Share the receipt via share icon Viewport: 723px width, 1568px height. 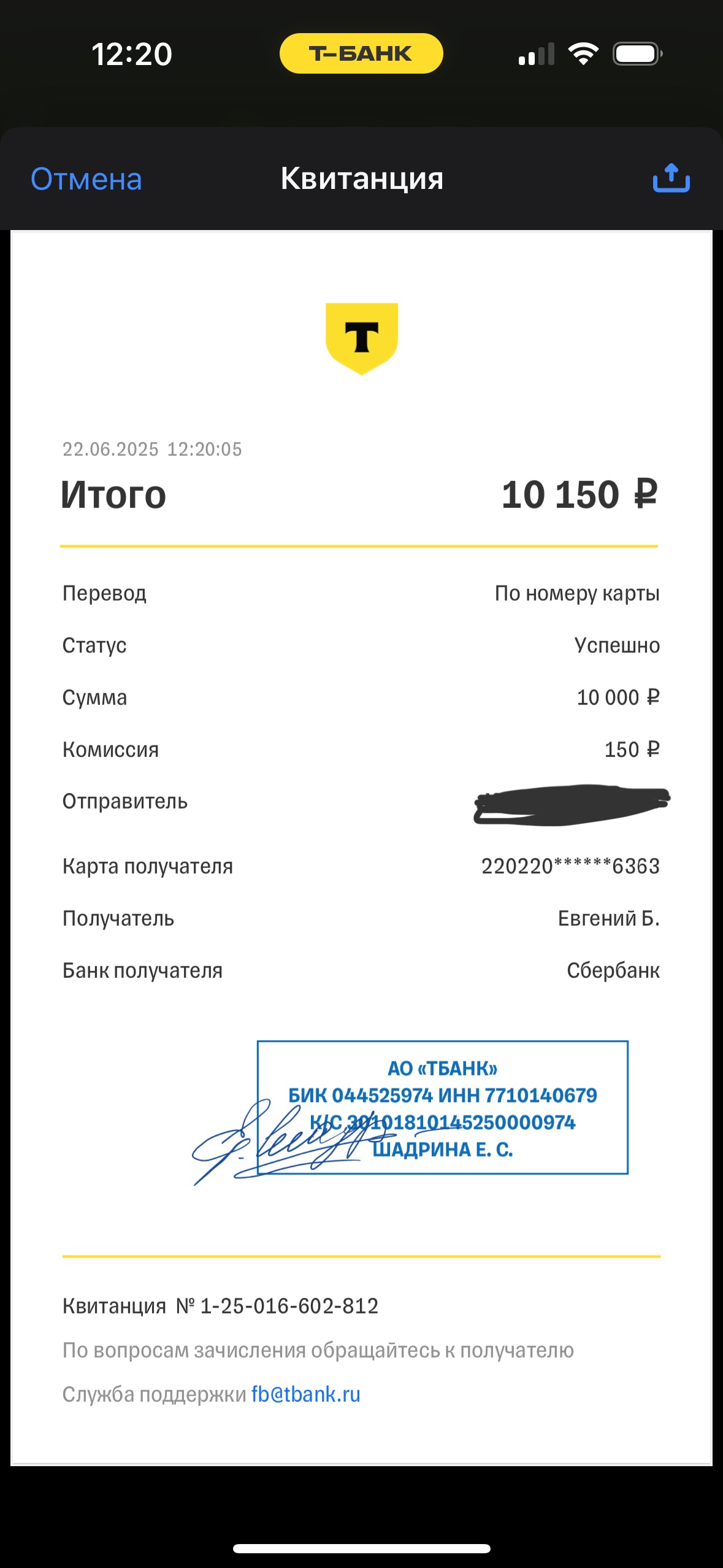[x=671, y=178]
